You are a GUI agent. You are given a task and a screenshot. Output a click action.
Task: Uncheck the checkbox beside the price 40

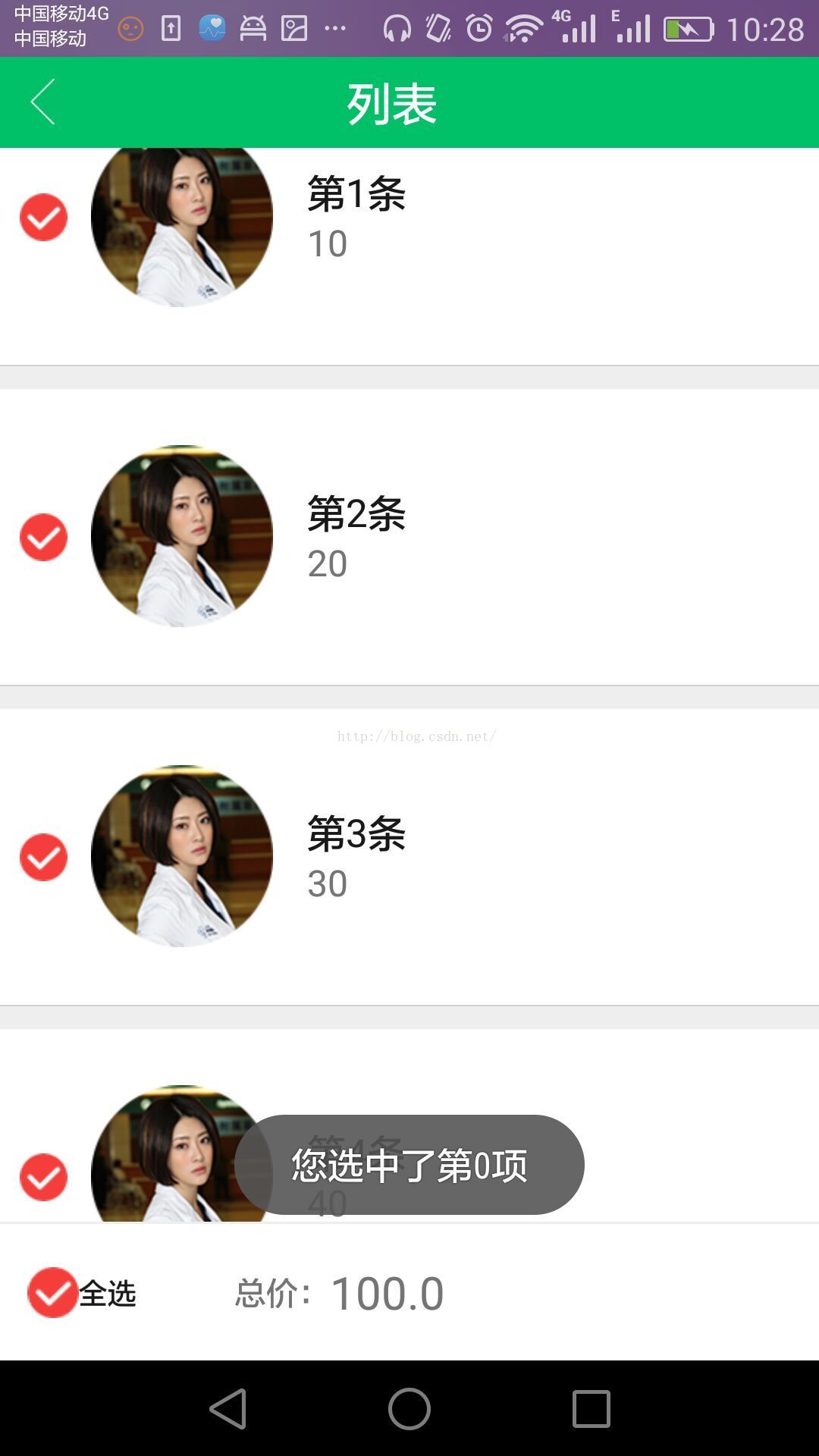click(43, 1177)
